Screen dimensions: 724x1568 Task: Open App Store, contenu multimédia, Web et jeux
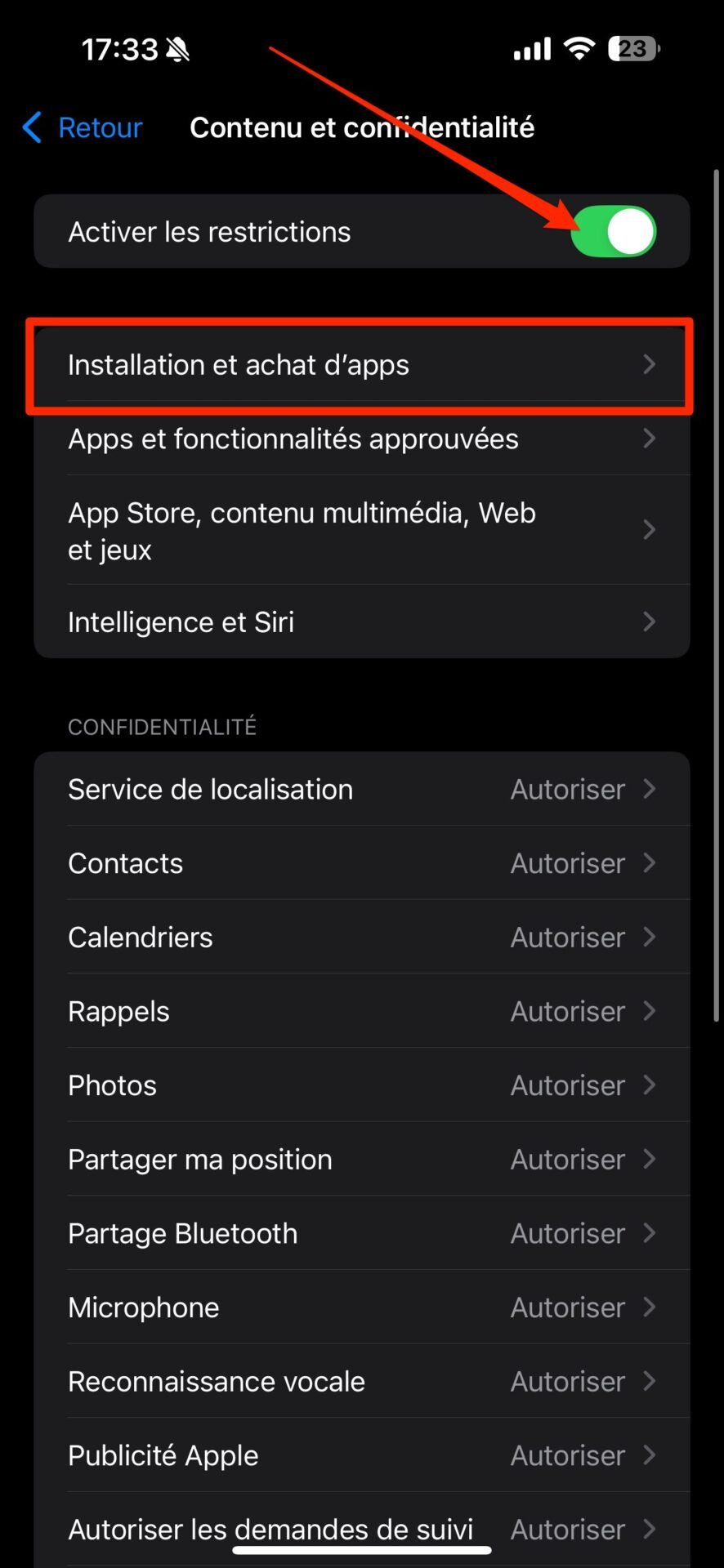point(362,531)
